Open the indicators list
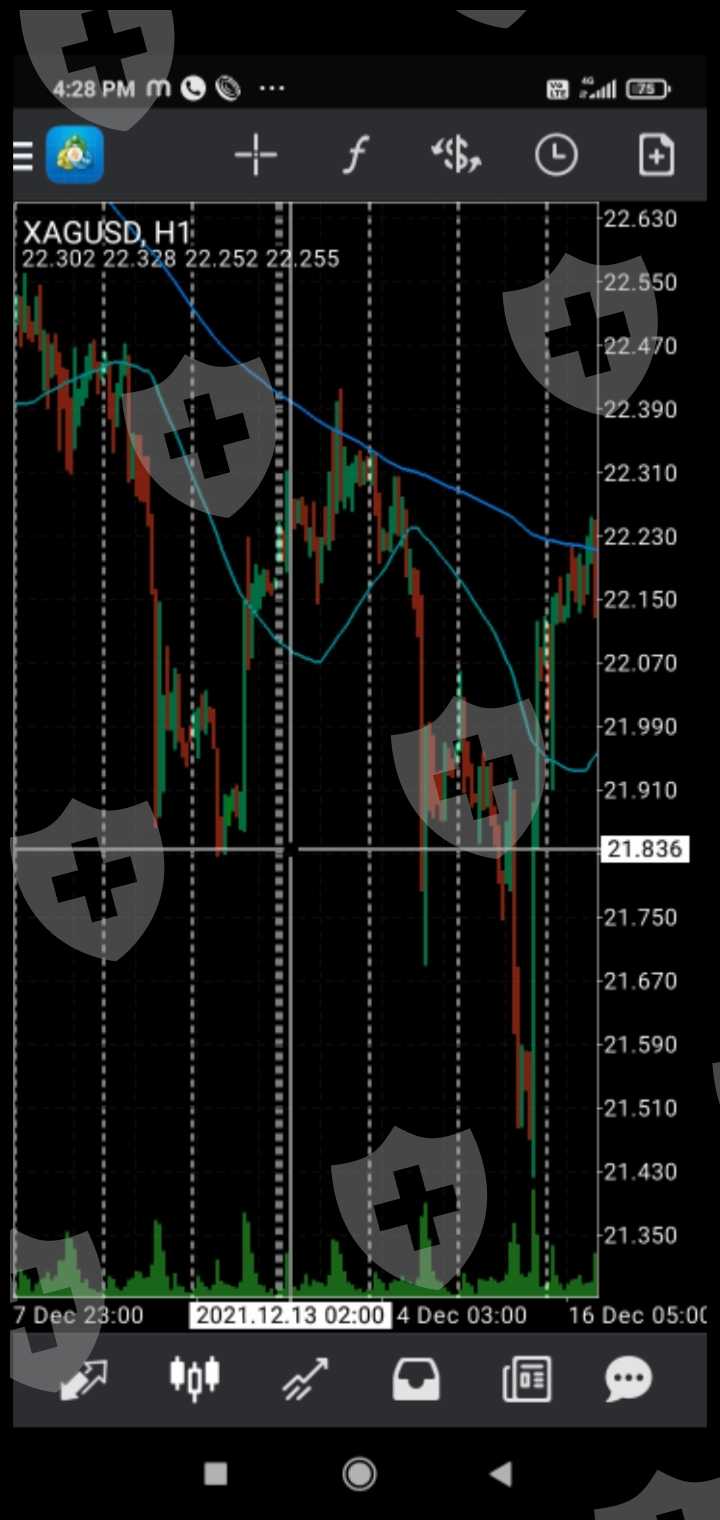 point(355,156)
